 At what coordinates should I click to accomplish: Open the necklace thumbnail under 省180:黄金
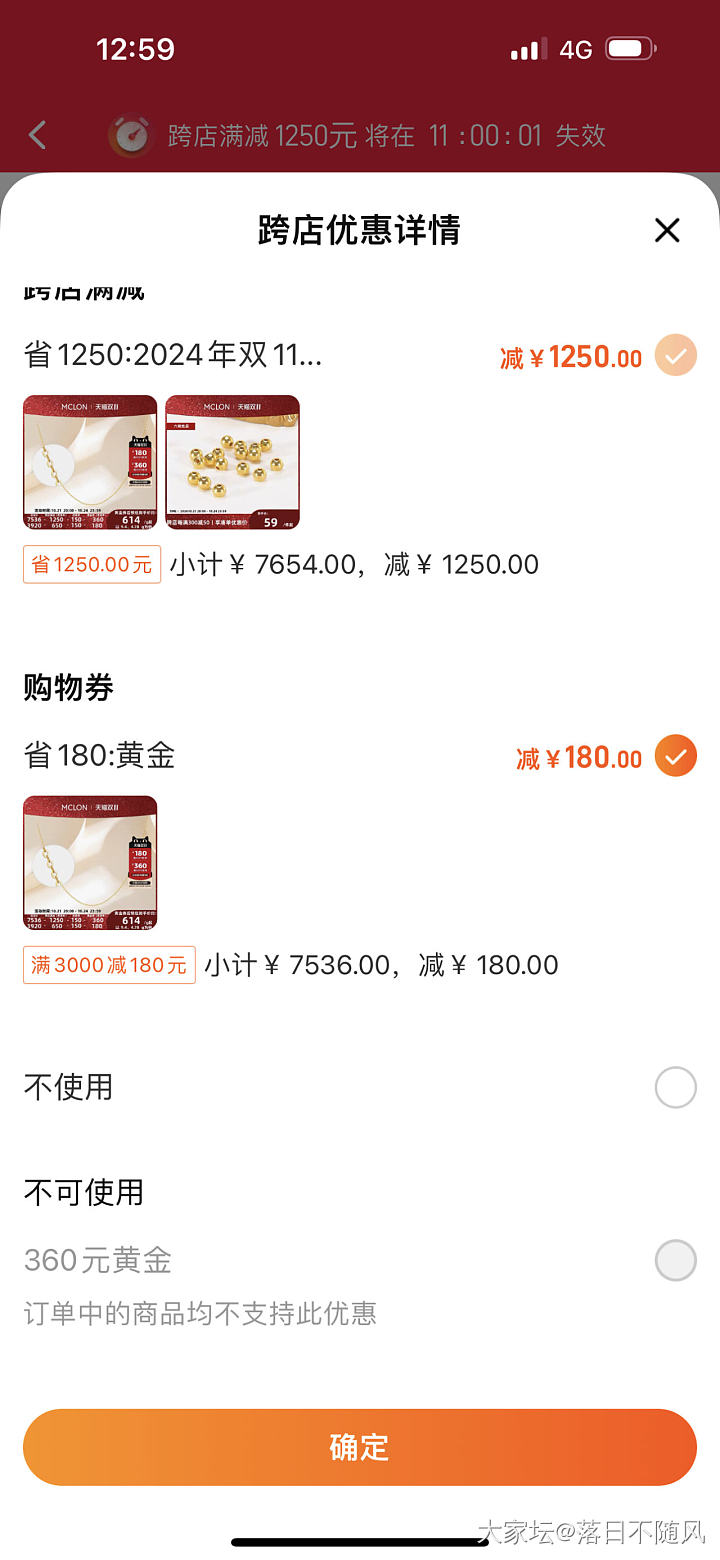tap(90, 862)
